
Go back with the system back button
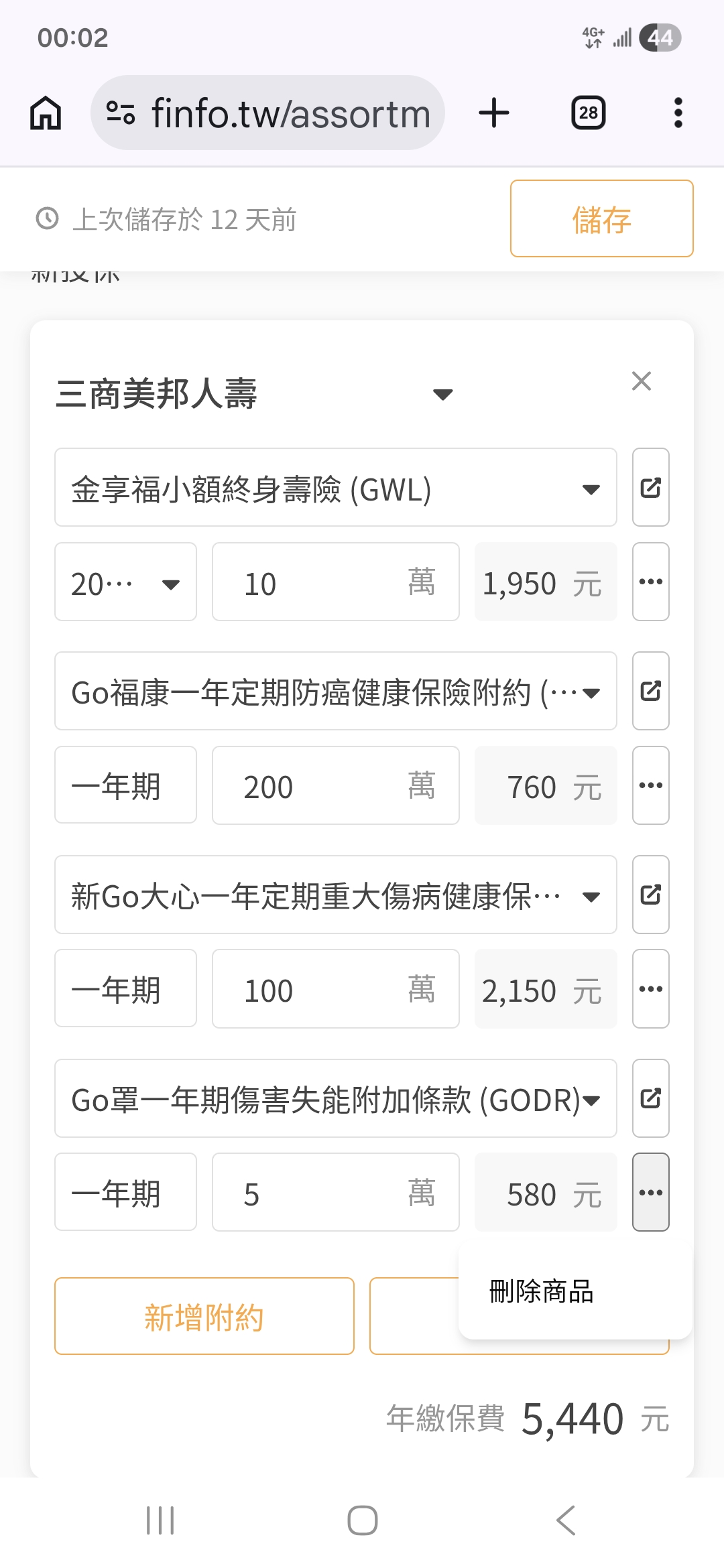coord(566,1520)
